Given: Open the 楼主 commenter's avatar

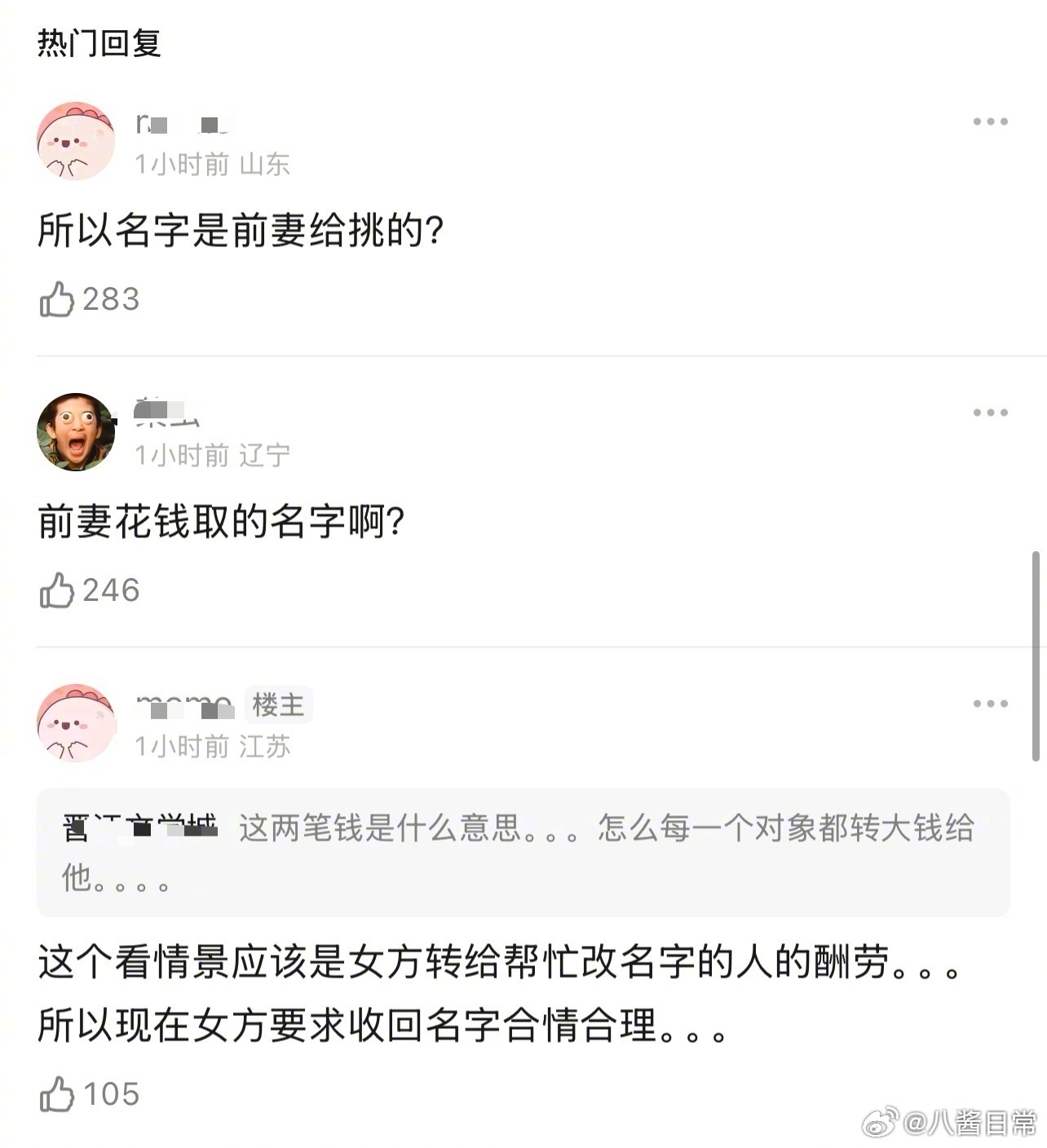Looking at the screenshot, I should pos(76,723).
